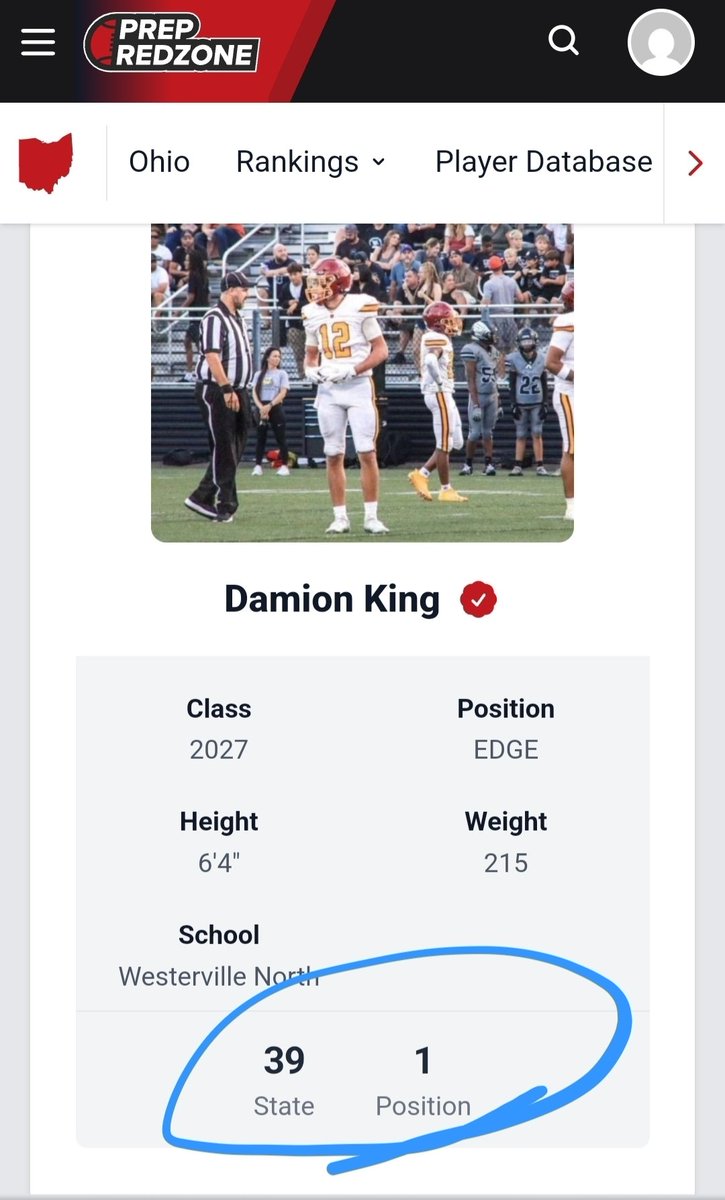Image resolution: width=725 pixels, height=1200 pixels.
Task: Expand the Rankings dropdown
Action: (310, 162)
